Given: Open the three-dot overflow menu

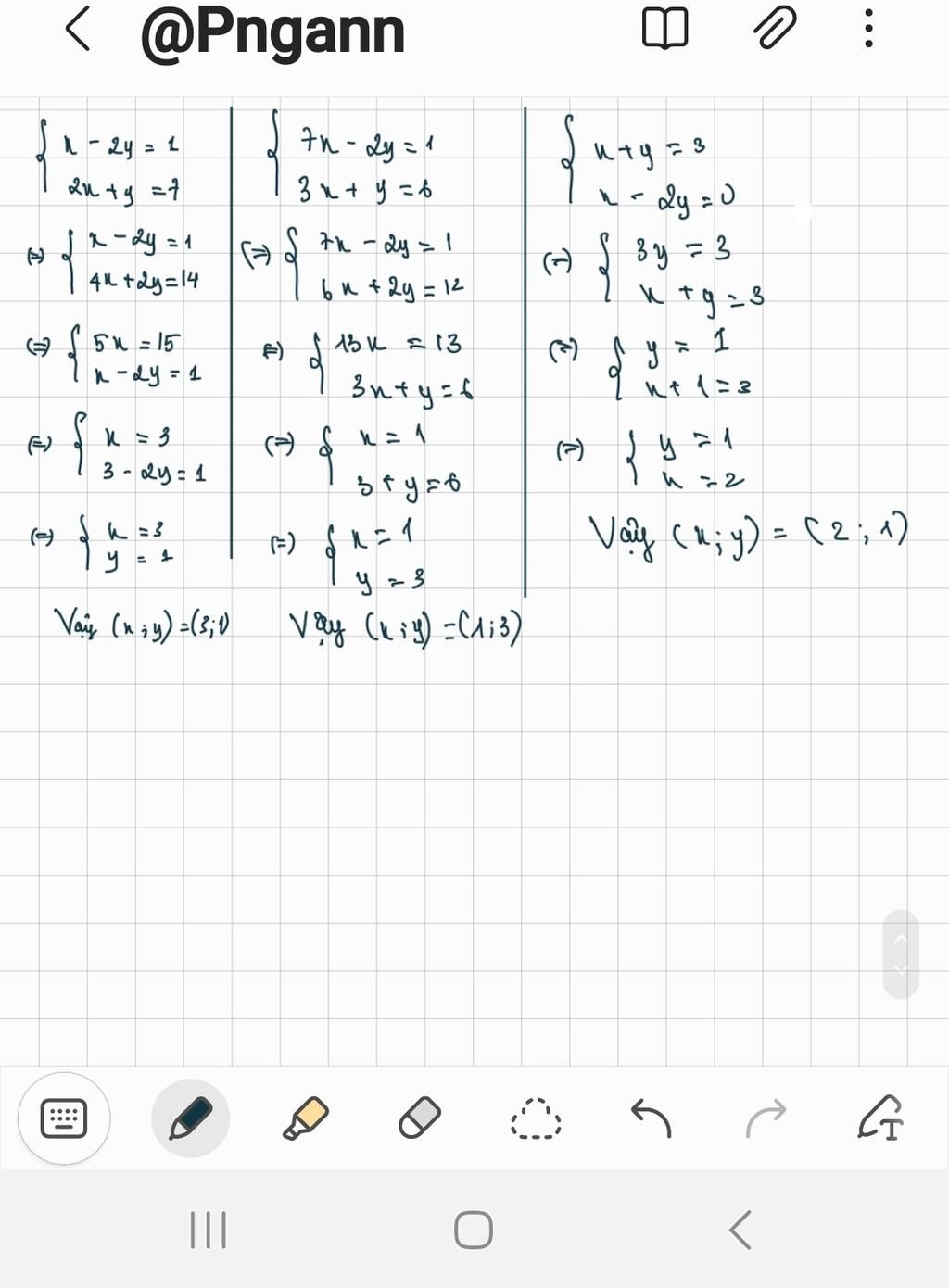Looking at the screenshot, I should 867,29.
